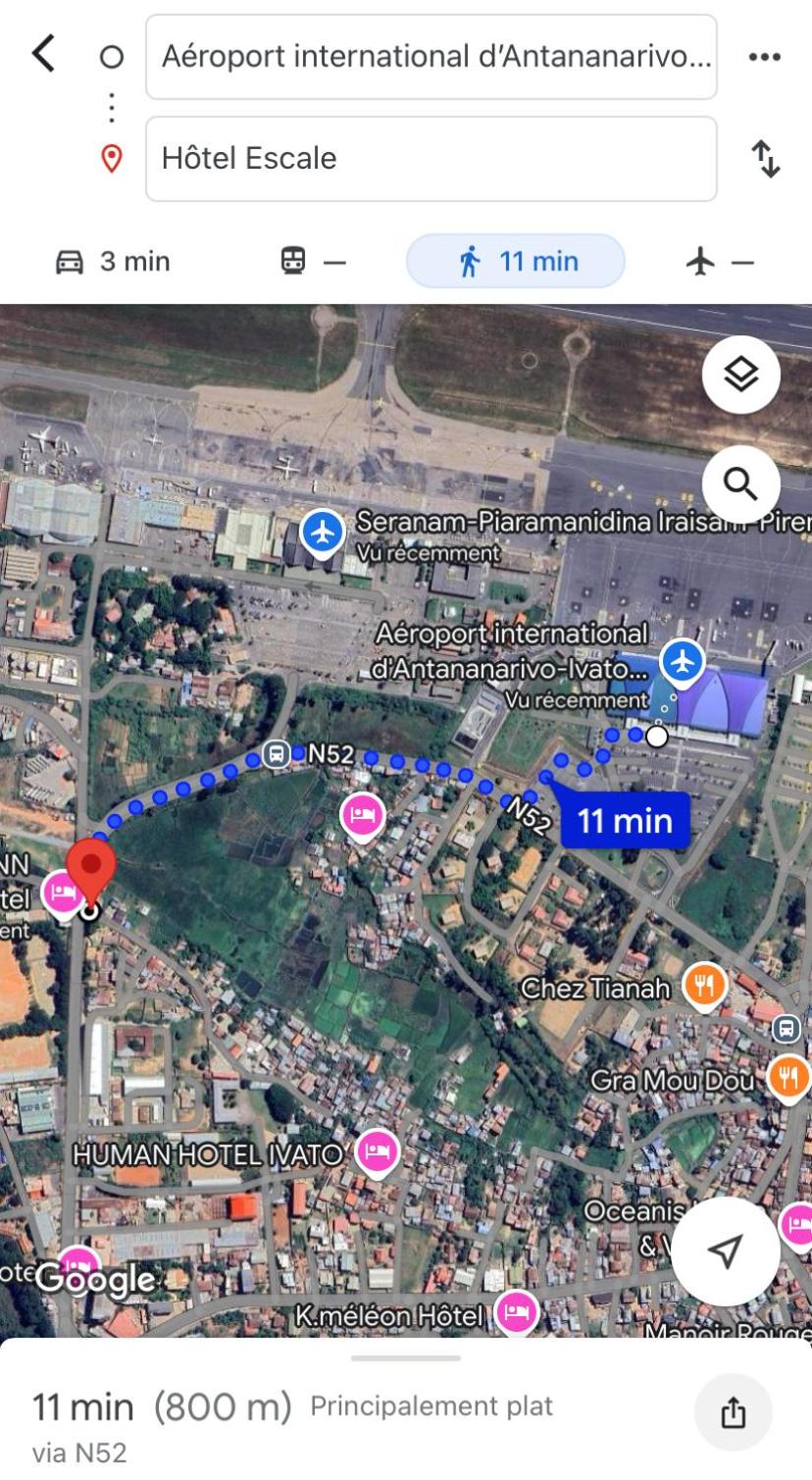
Task: Search along the route
Action: 740,485
